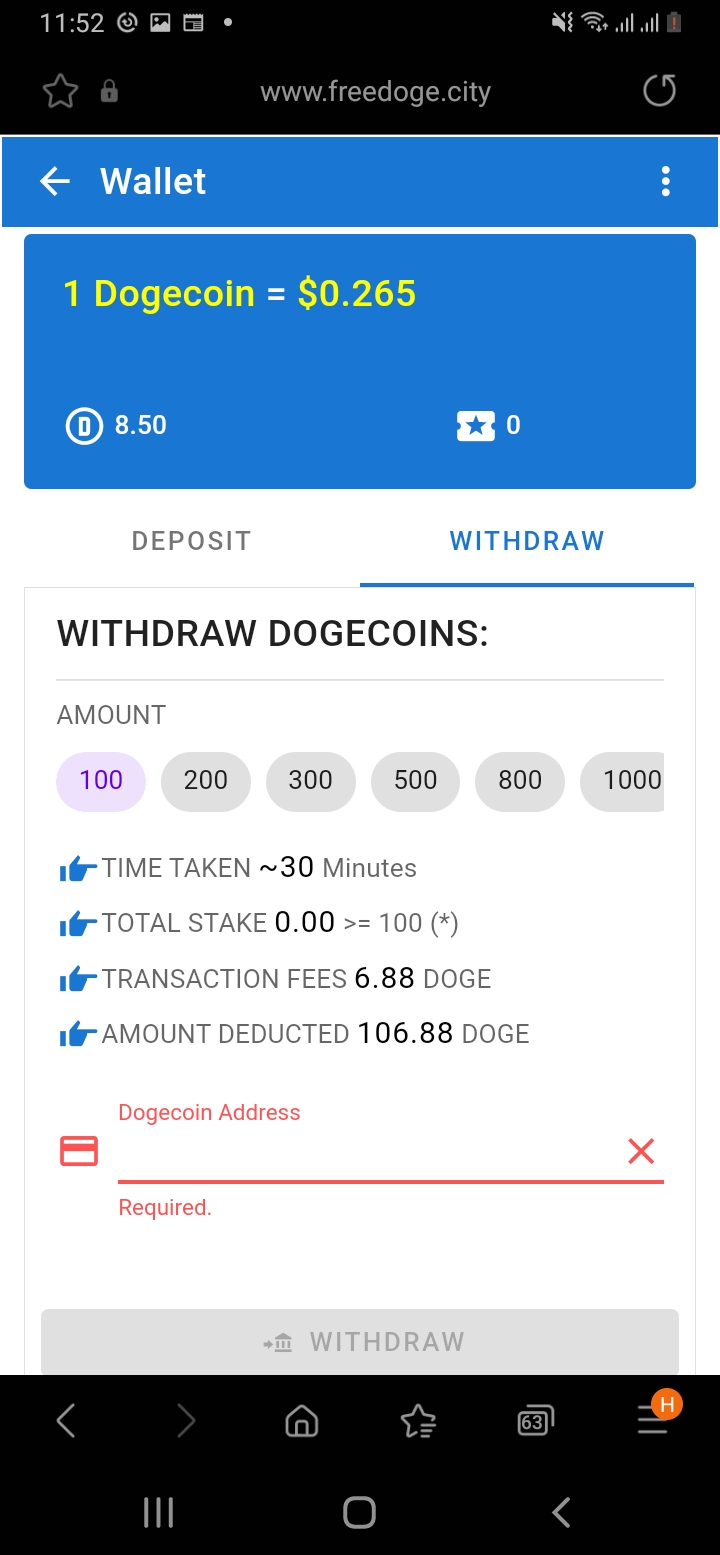The height and width of the screenshot is (1555, 720).
Task: Pick the 300 amount chip
Action: tap(311, 781)
